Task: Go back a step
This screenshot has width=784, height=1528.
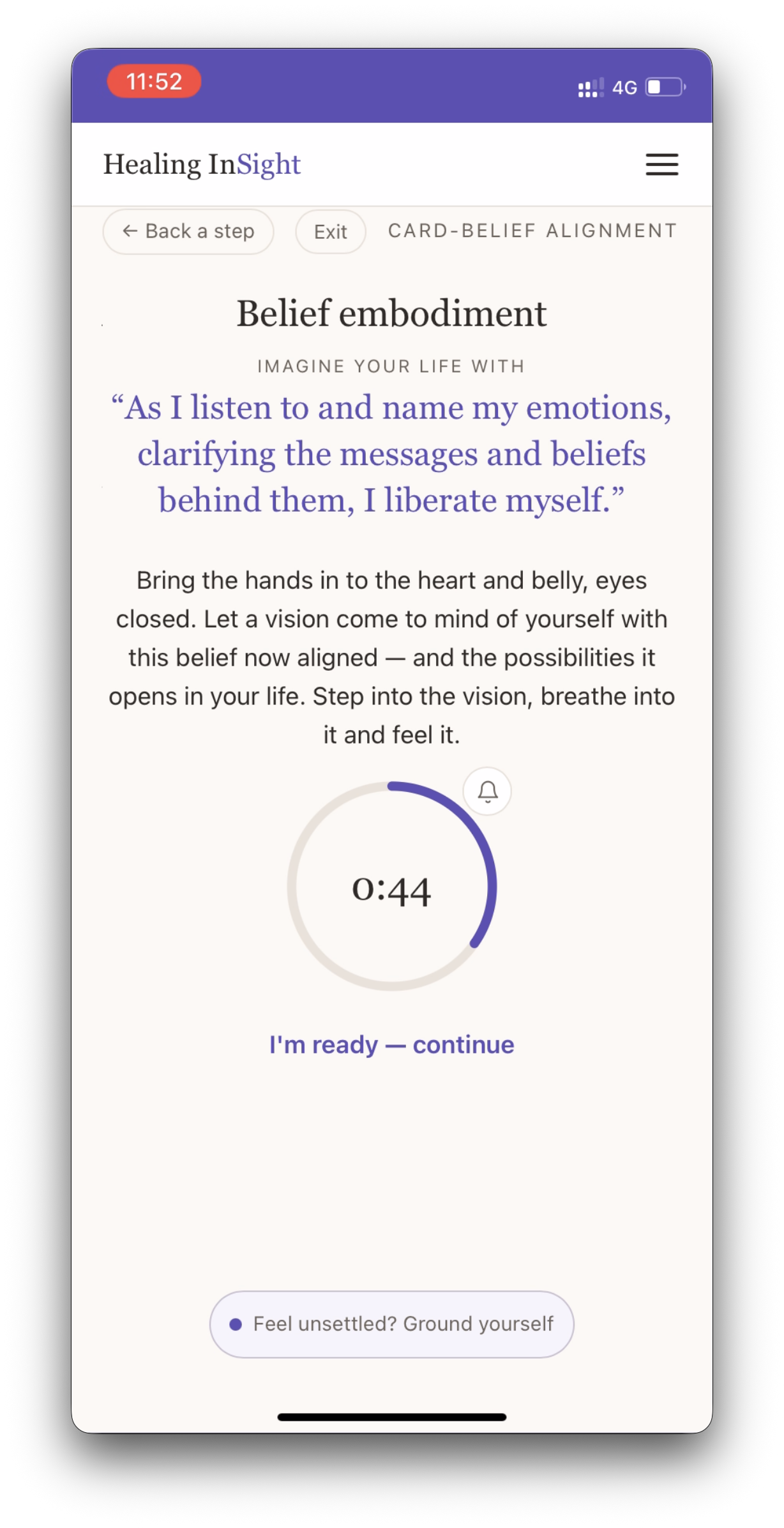Action: point(188,231)
